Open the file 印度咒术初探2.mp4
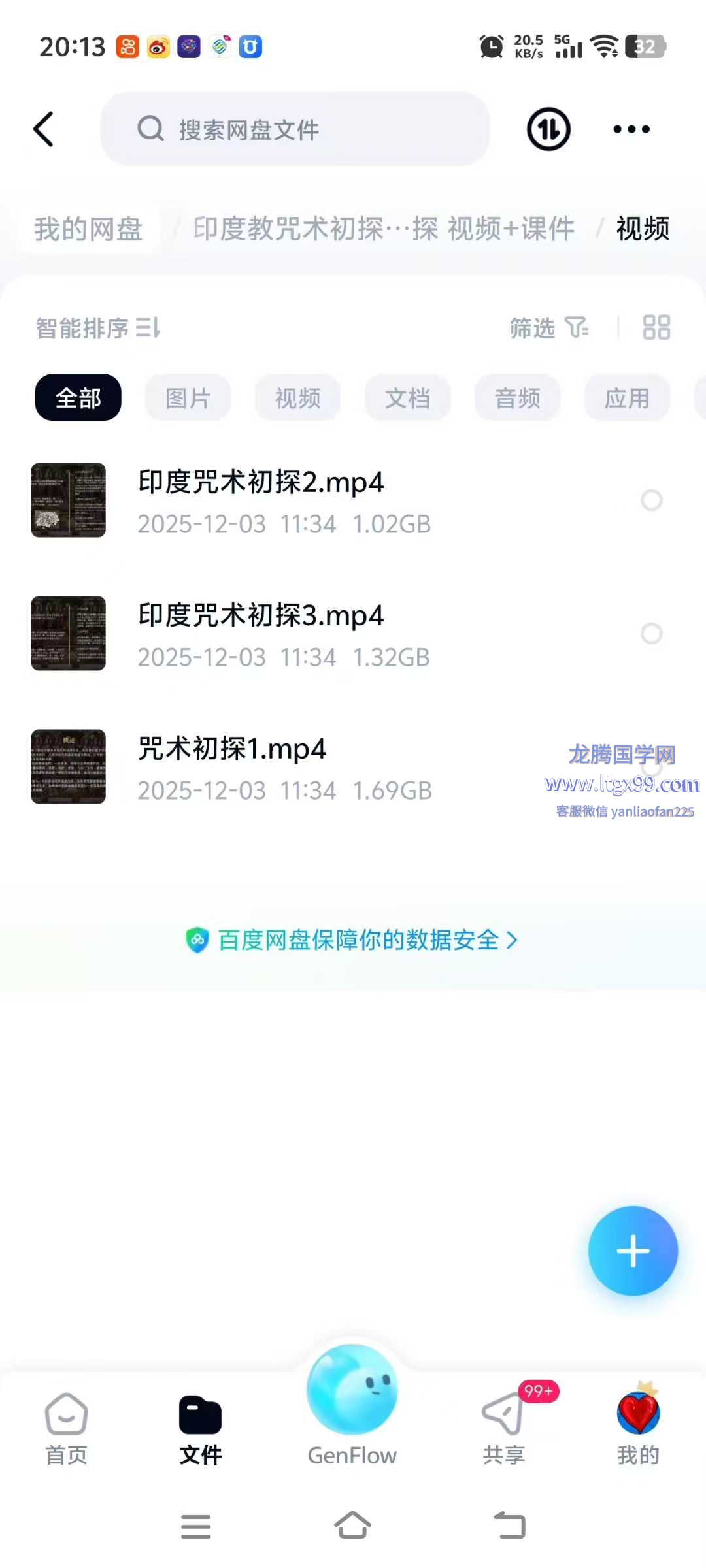Screen dimensions: 706x1568 pyautogui.click(x=261, y=500)
